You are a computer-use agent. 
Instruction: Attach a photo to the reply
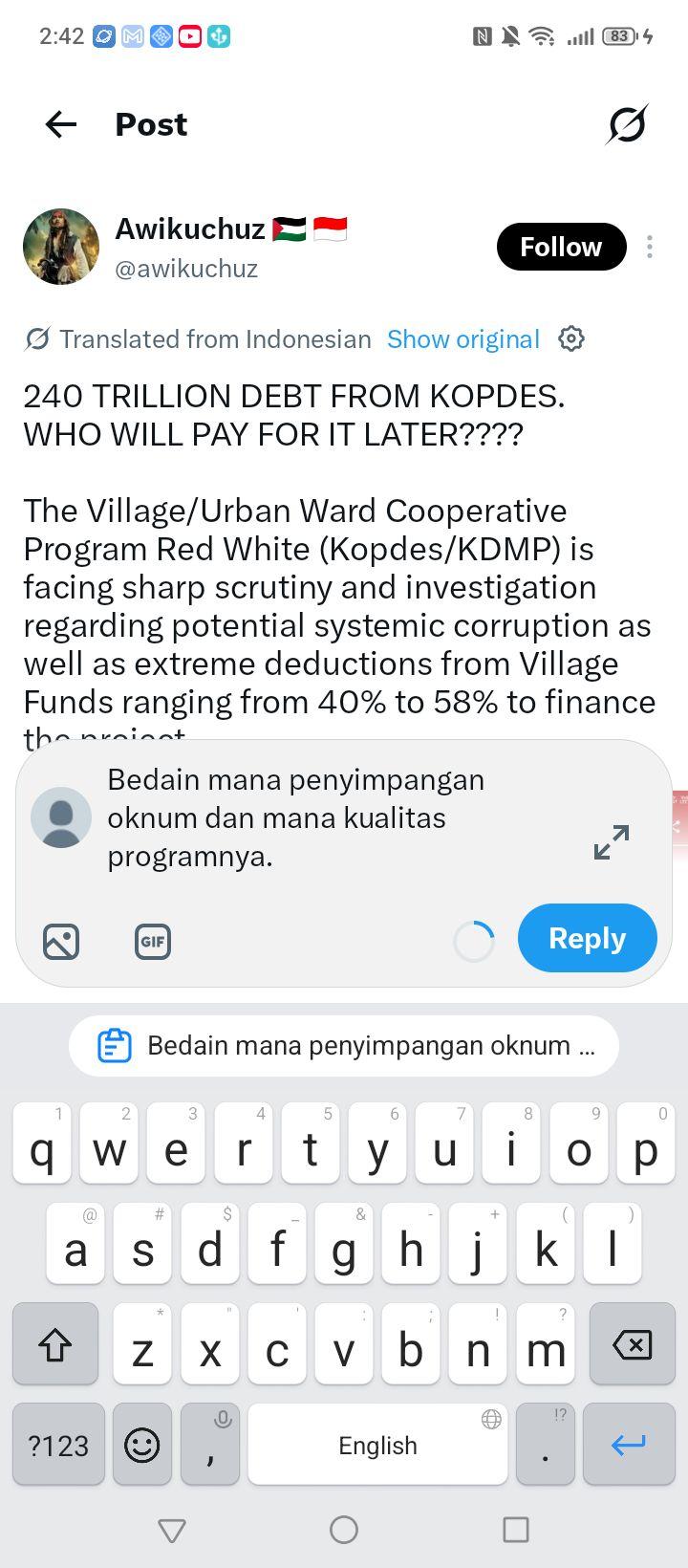(61, 942)
